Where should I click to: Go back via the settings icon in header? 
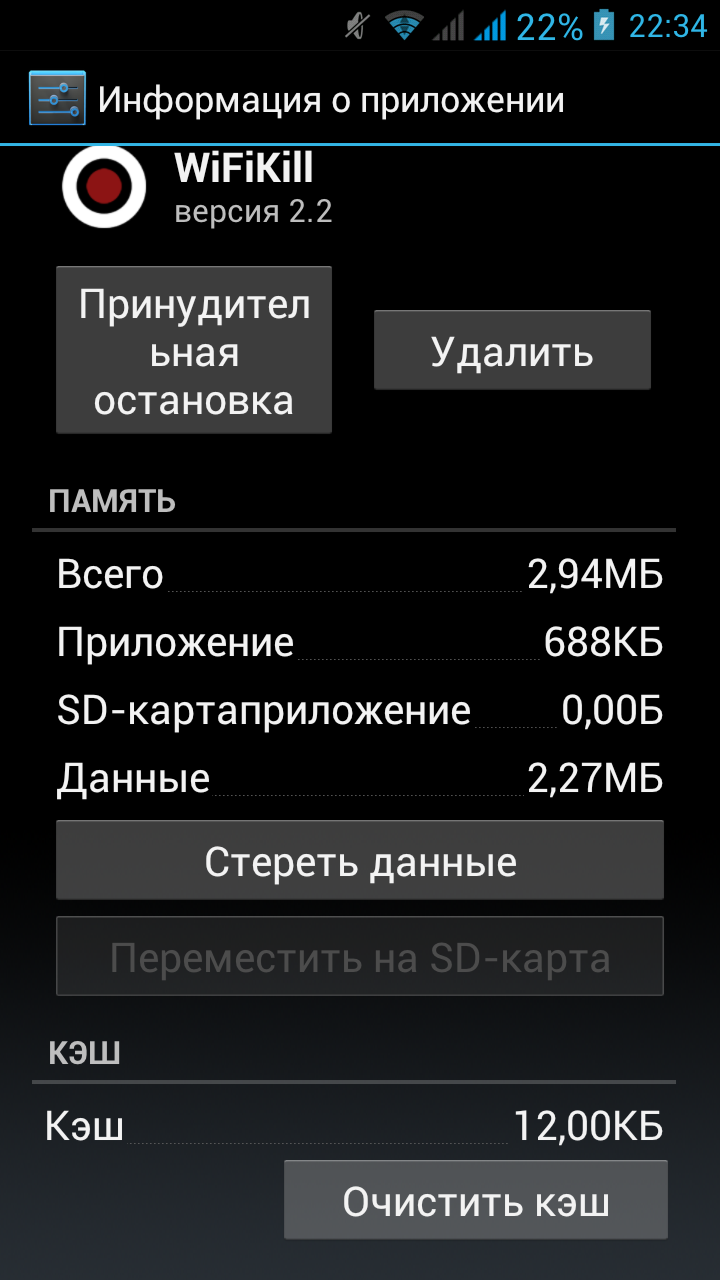pyautogui.click(x=57, y=99)
